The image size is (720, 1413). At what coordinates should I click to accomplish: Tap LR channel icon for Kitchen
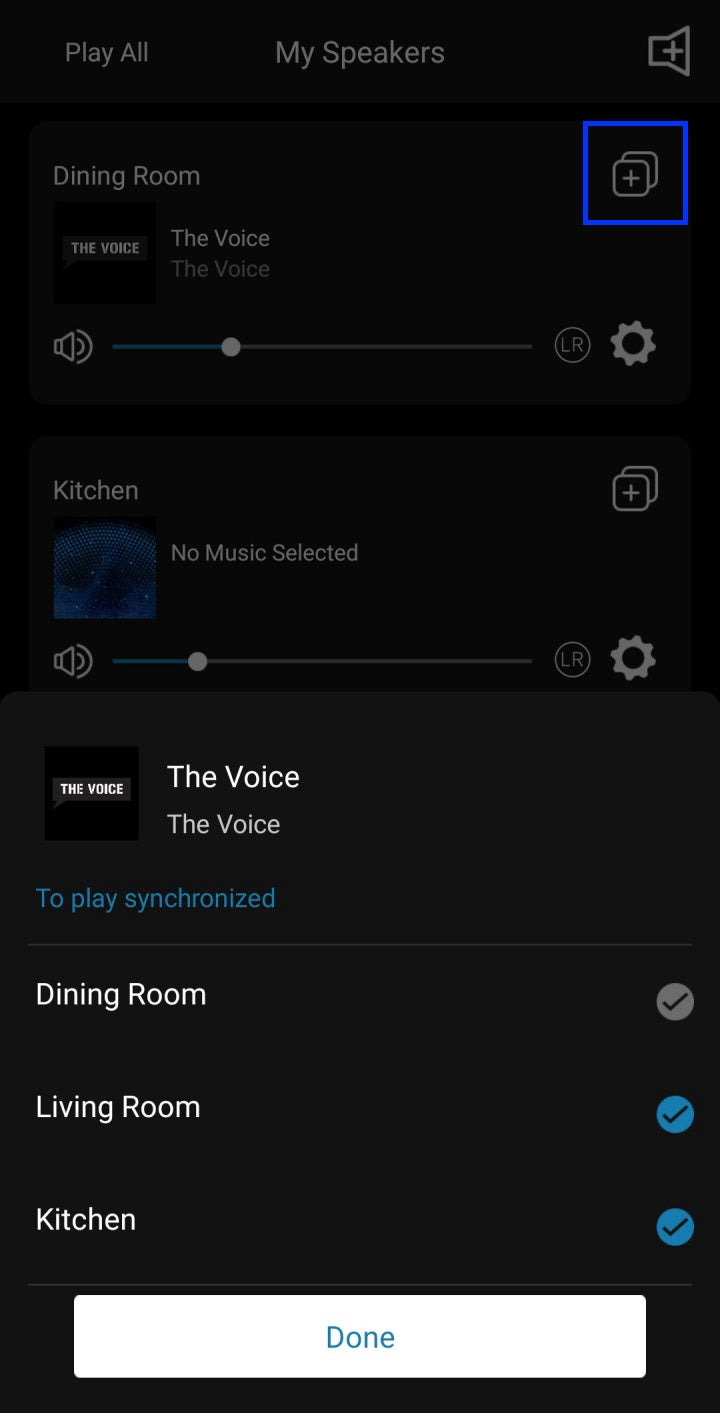[573, 660]
